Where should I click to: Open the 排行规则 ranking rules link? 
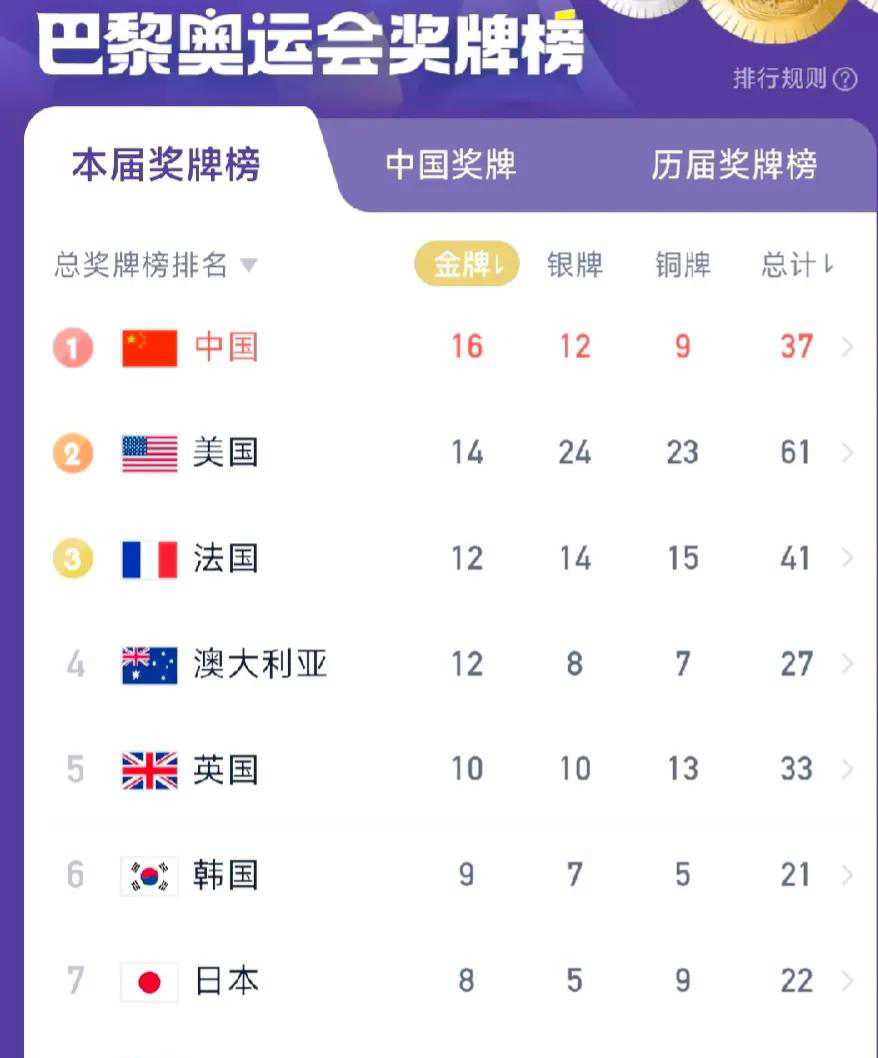(x=780, y=77)
